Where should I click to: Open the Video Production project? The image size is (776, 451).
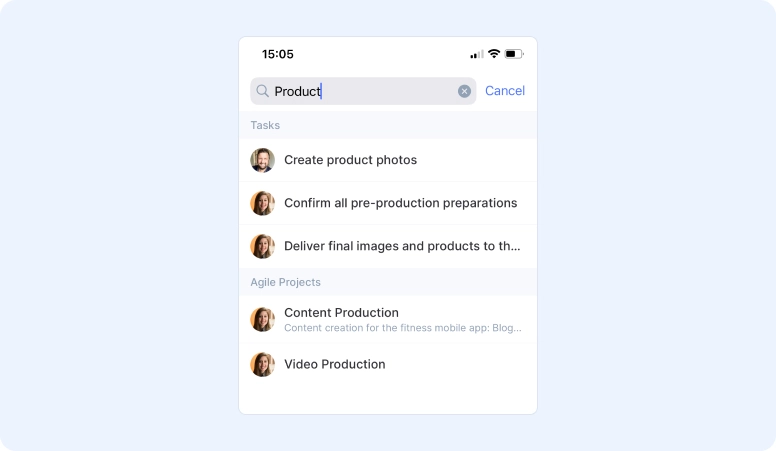pos(335,364)
